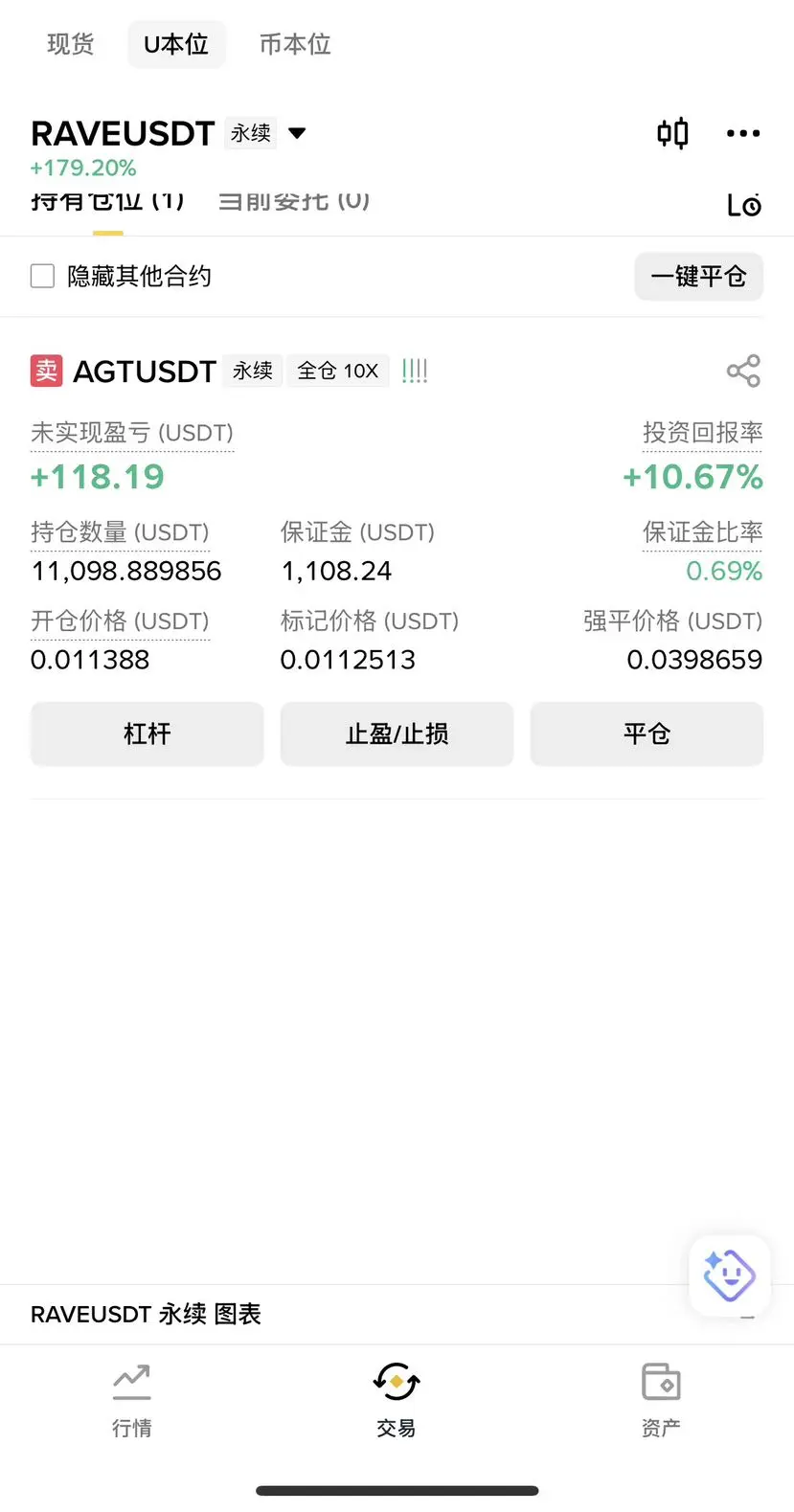Close the AGTUSDT position with 平仓
Screen dimensions: 794x1512
[x=647, y=733]
